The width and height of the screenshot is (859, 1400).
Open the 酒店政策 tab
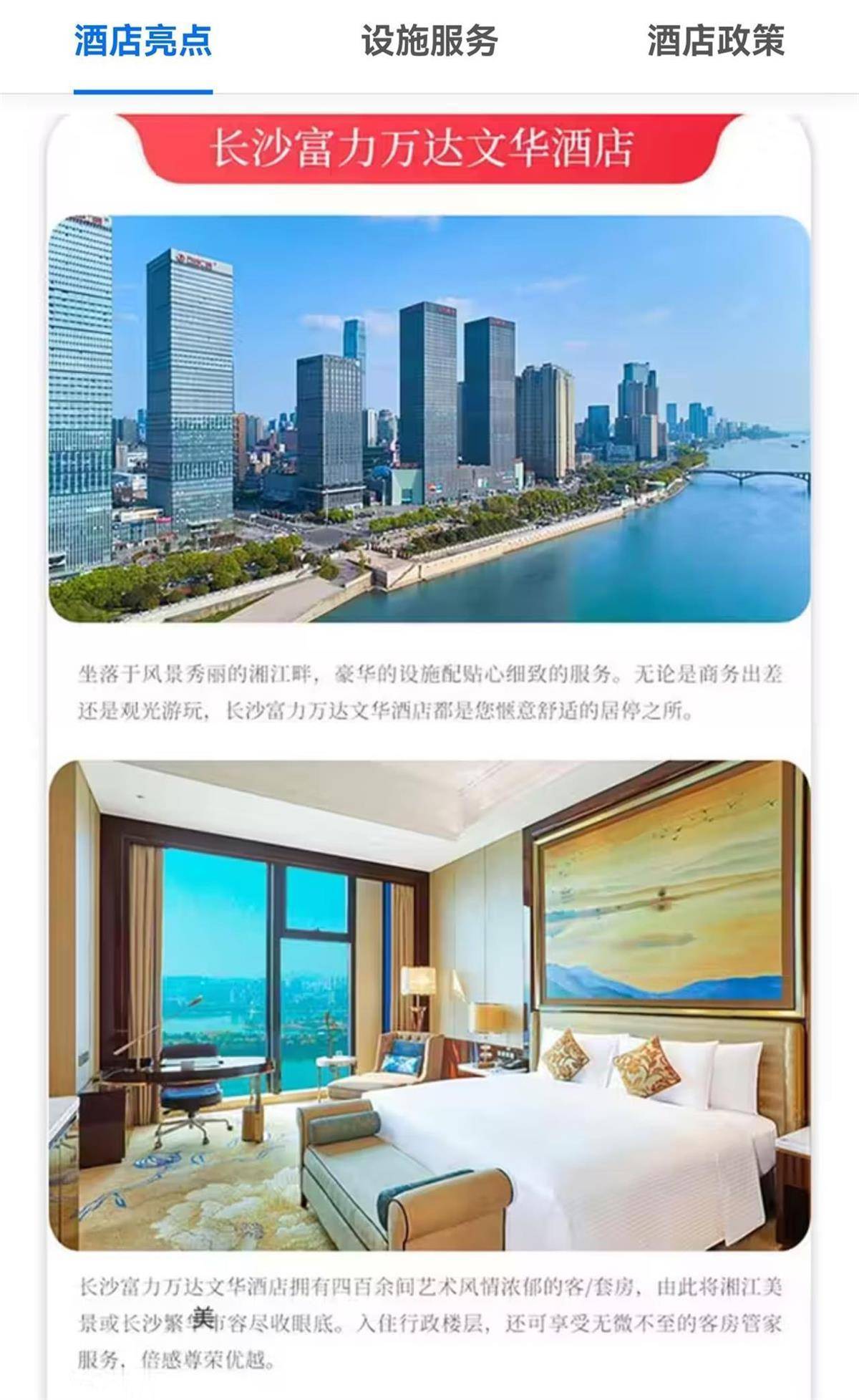click(715, 42)
